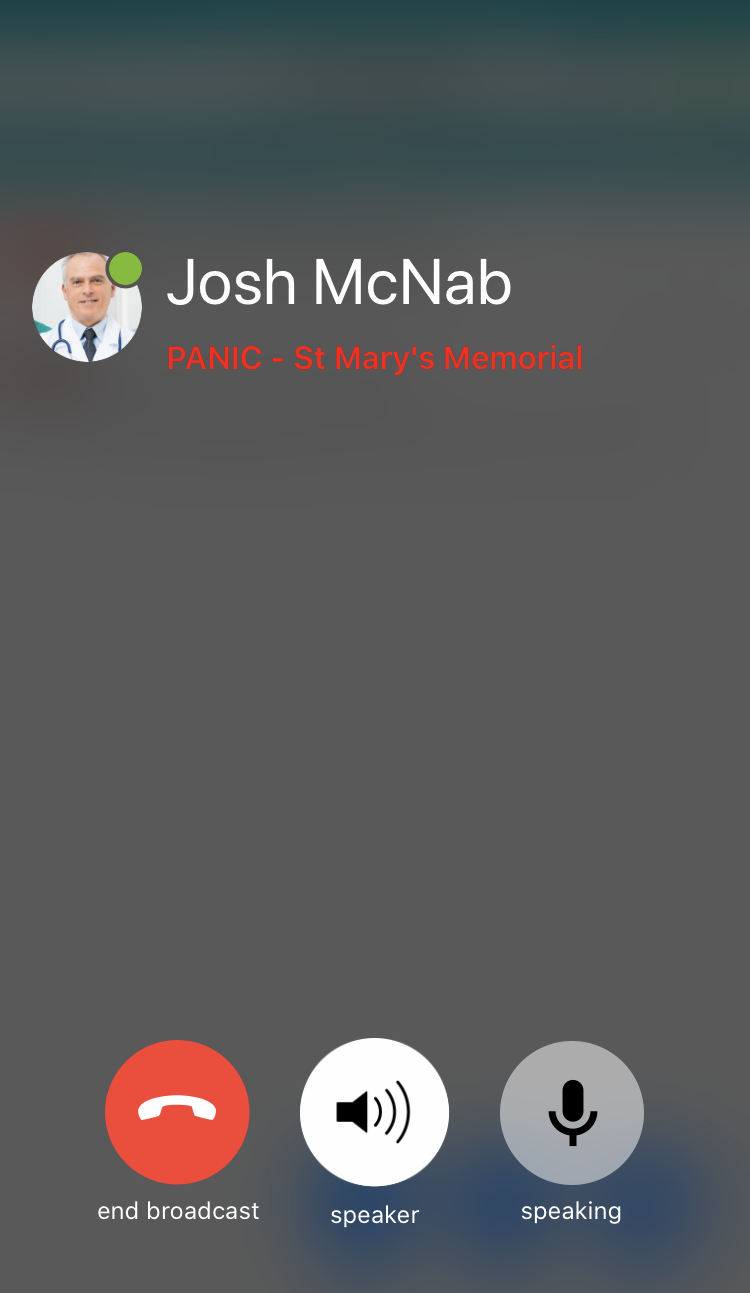Image resolution: width=750 pixels, height=1293 pixels.
Task: Toggle the speaker output
Action: coord(374,1111)
